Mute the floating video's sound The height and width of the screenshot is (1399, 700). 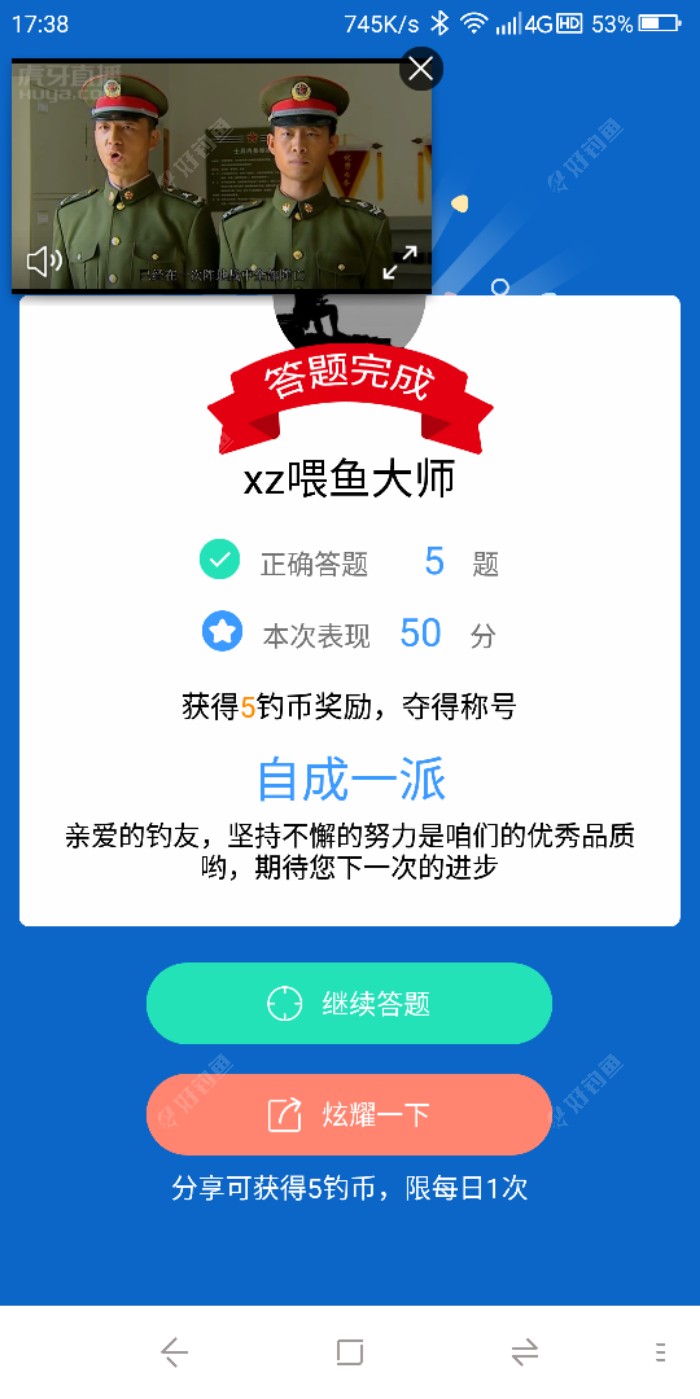tap(43, 262)
